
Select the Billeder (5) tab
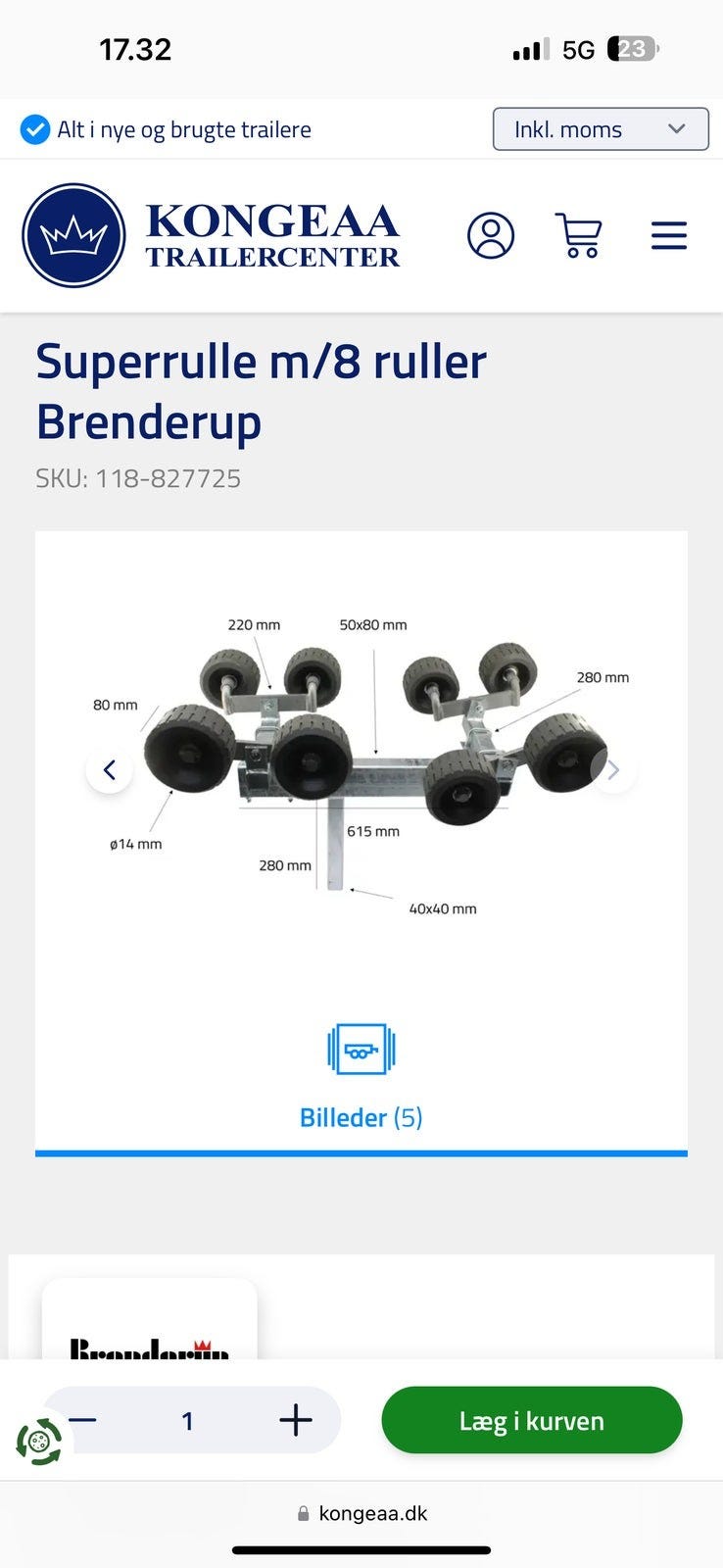(361, 1116)
